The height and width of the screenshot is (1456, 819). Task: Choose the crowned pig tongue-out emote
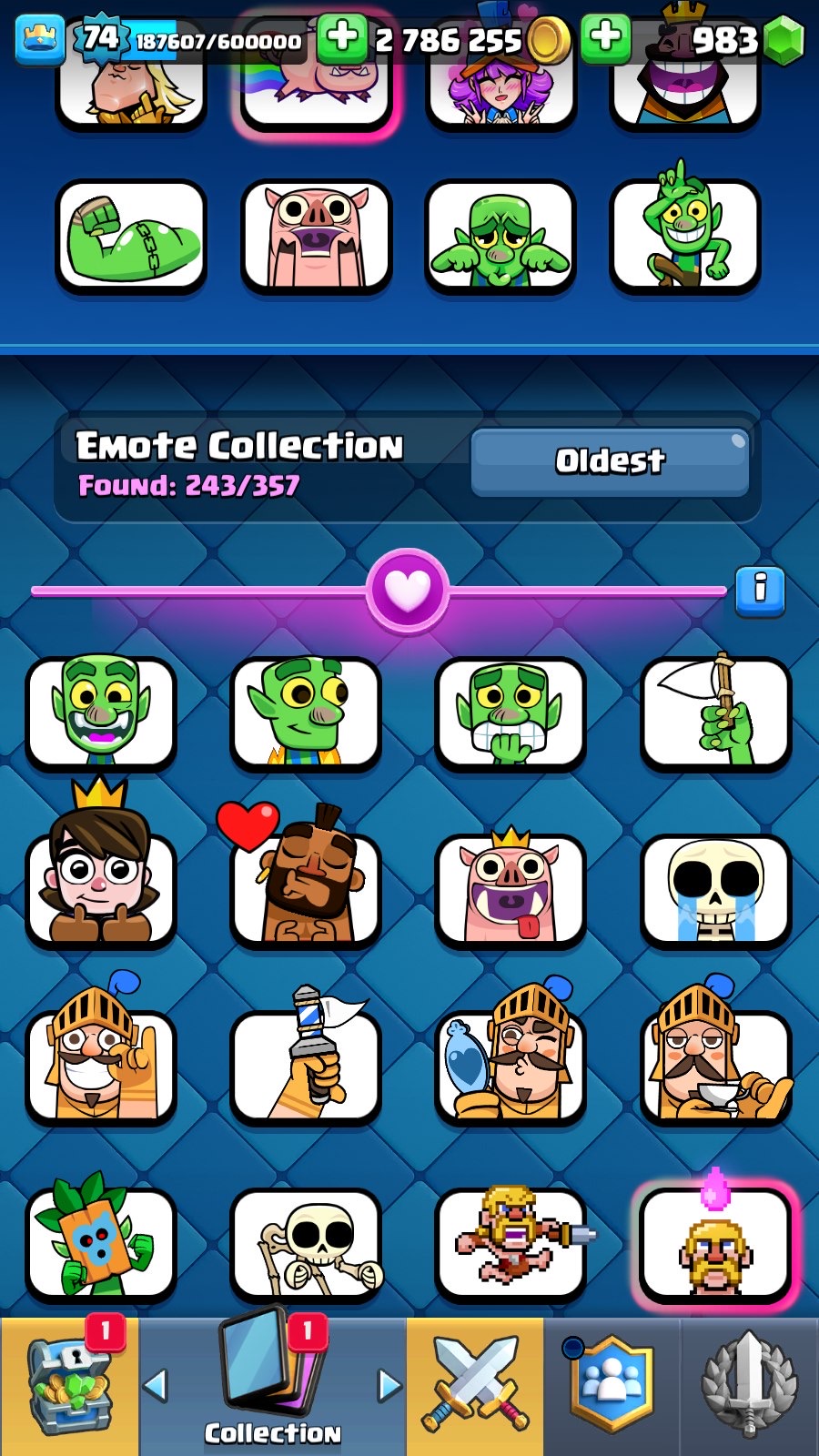point(511,887)
